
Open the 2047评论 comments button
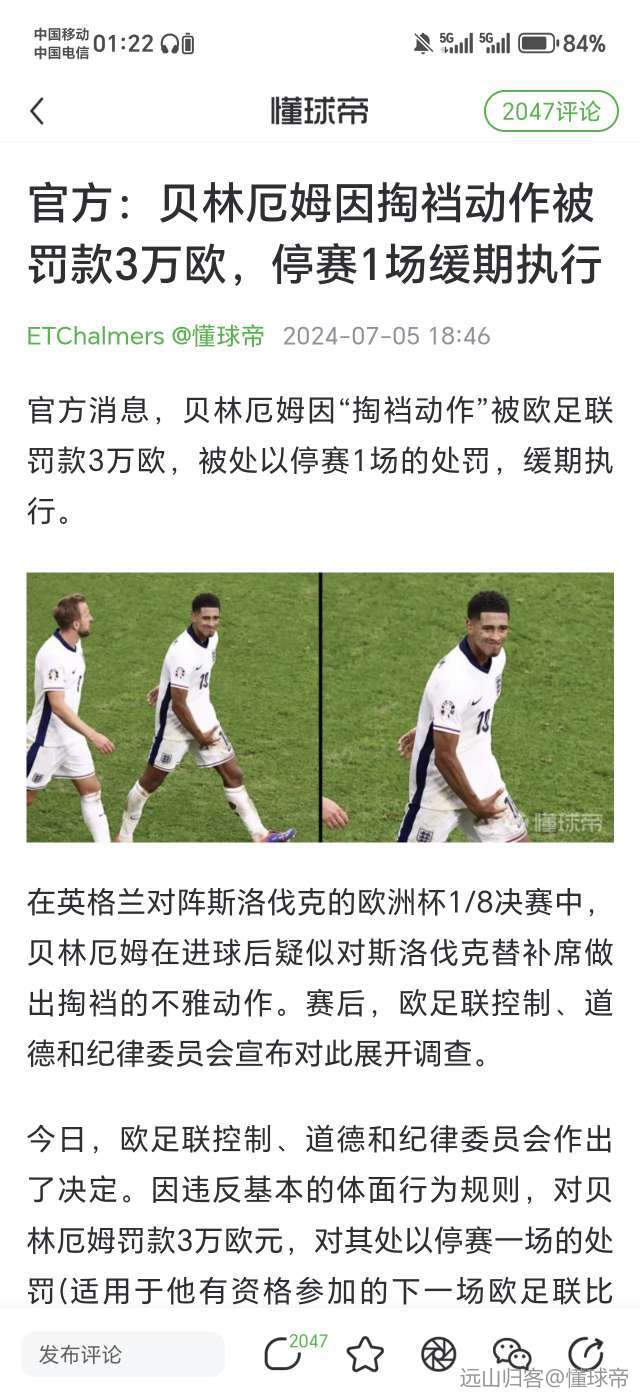pos(551,111)
